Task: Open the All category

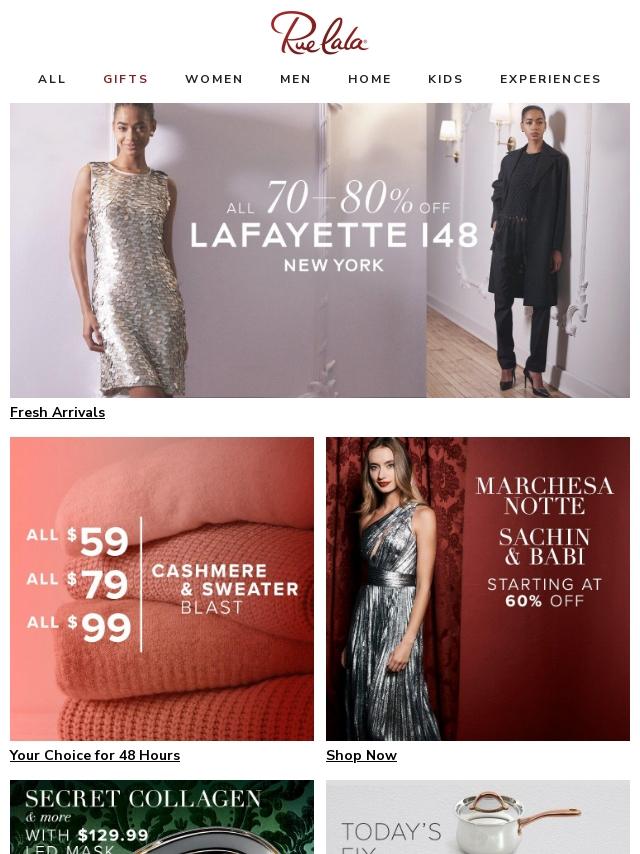Action: point(52,79)
